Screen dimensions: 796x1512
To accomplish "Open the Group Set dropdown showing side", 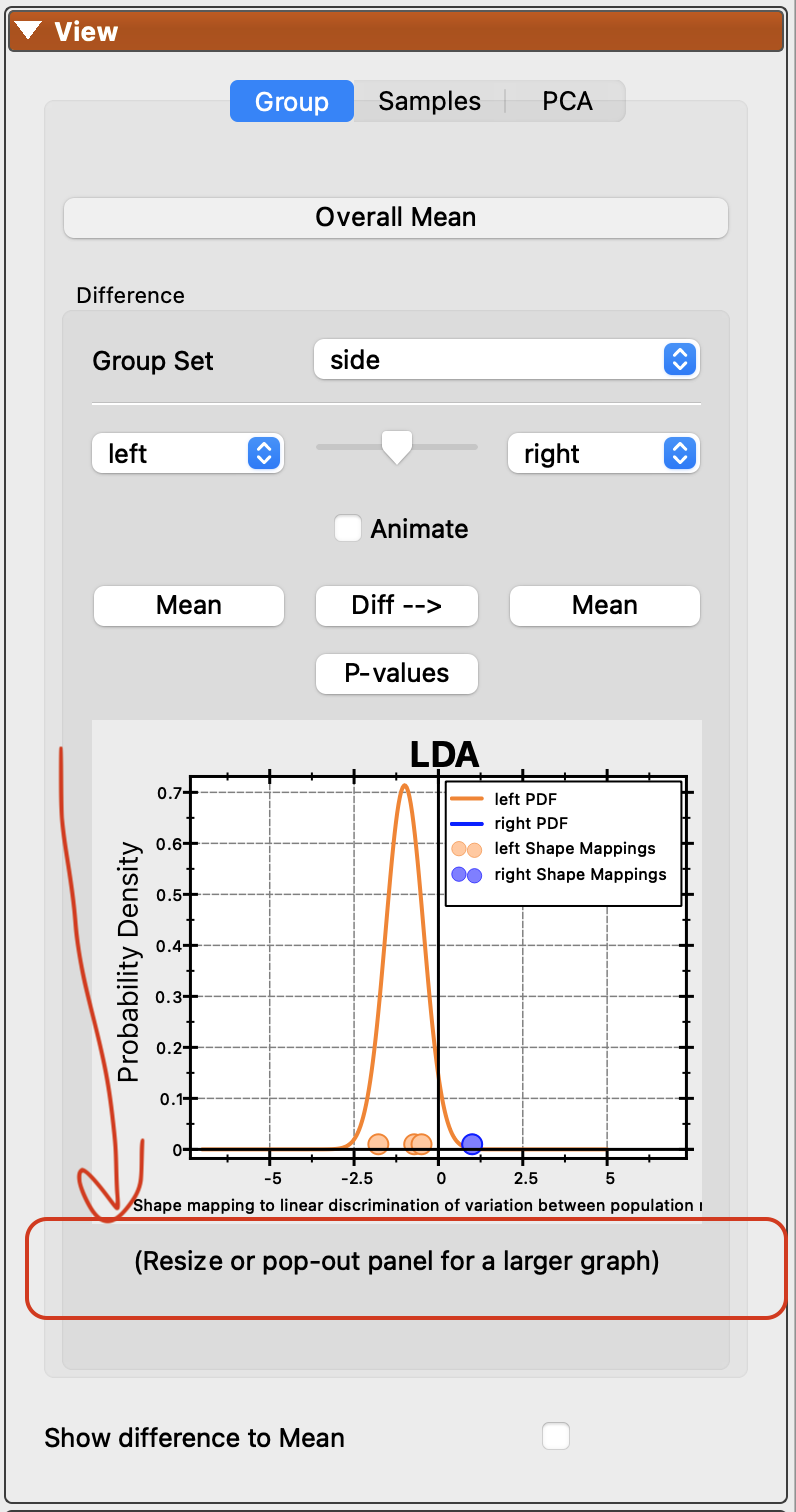I will (506, 359).
